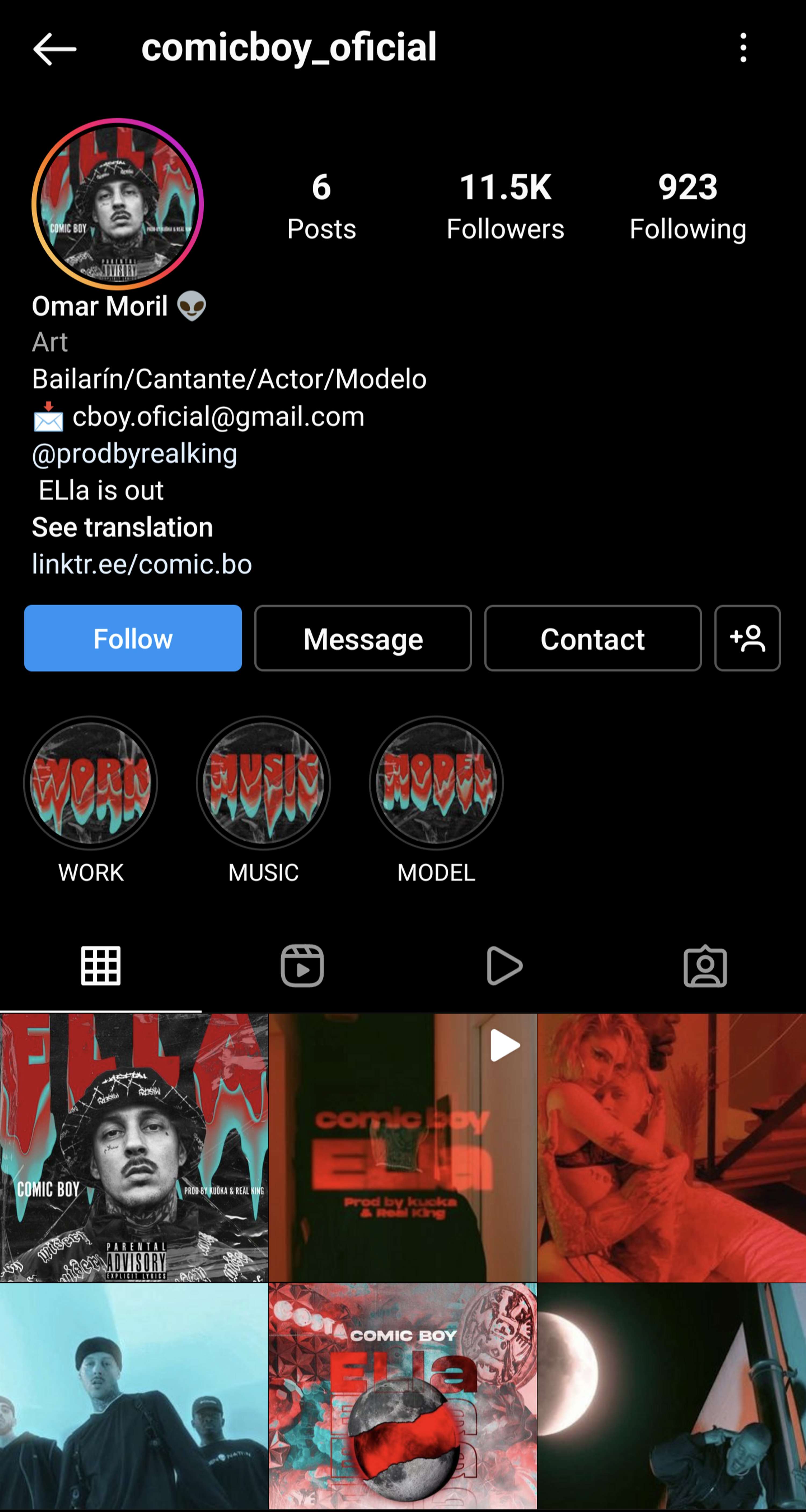Image resolution: width=806 pixels, height=1512 pixels.
Task: Open the MUSIC story highlight
Action: pos(263,783)
